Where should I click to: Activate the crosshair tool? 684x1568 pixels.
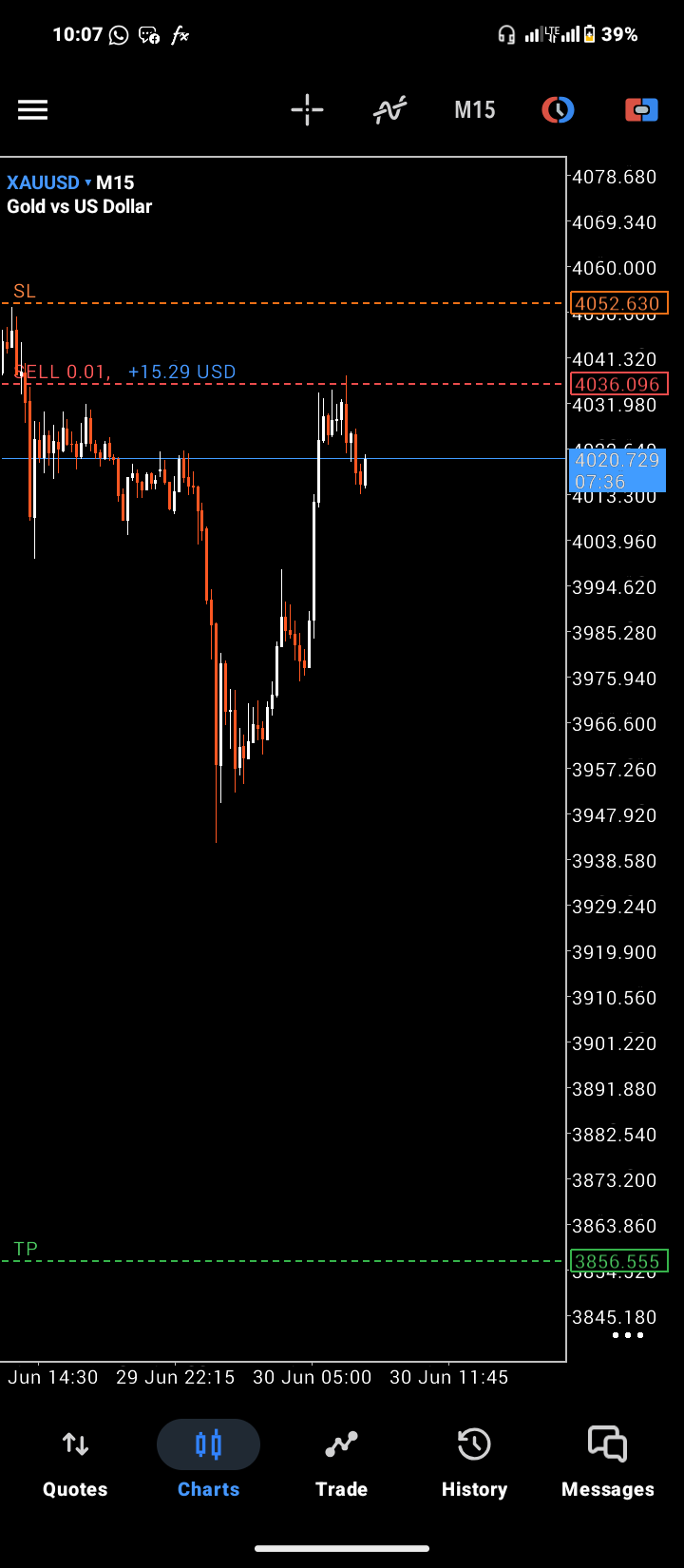(x=307, y=110)
